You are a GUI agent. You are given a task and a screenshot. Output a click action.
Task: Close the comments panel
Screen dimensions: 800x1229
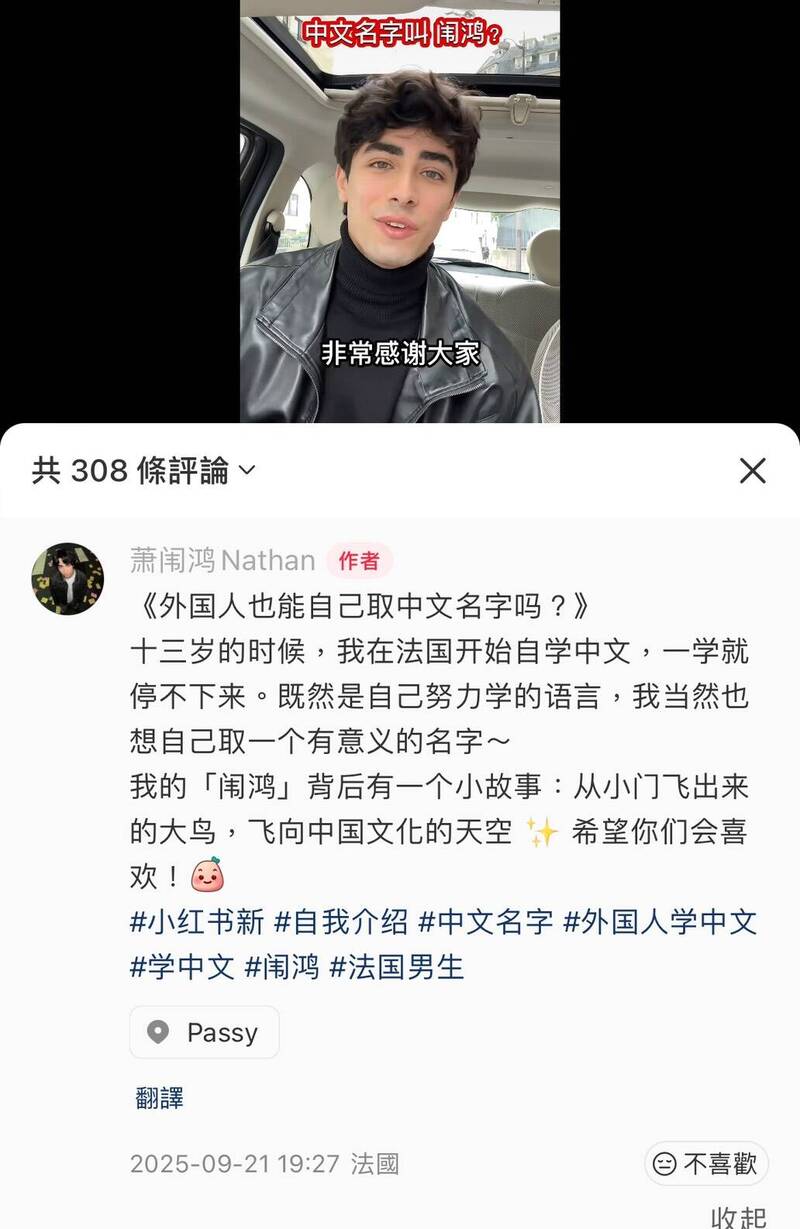[754, 470]
